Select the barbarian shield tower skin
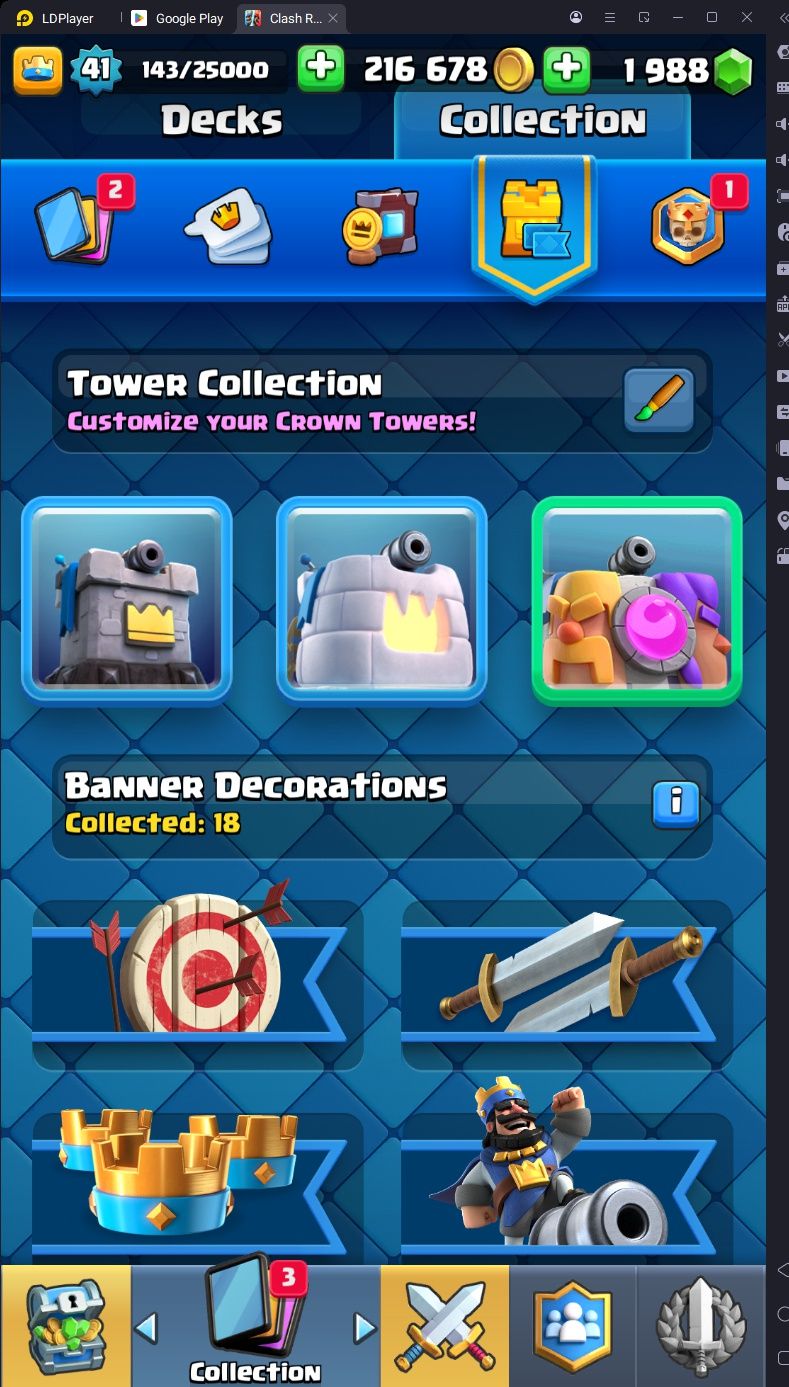789x1387 pixels. pos(637,601)
